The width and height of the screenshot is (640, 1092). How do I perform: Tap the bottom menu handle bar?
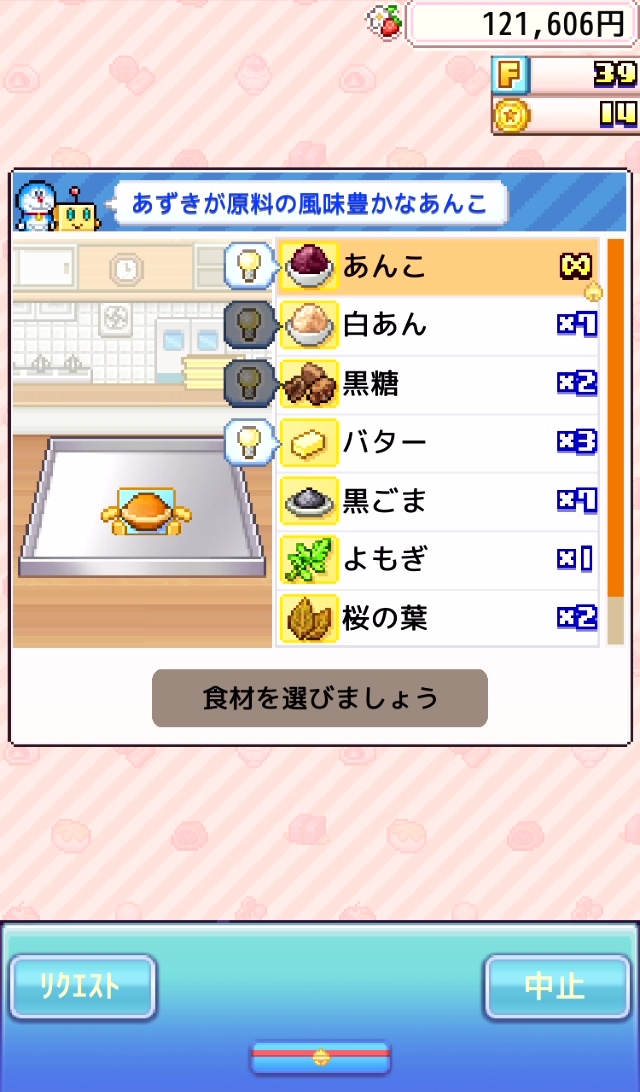click(320, 1056)
